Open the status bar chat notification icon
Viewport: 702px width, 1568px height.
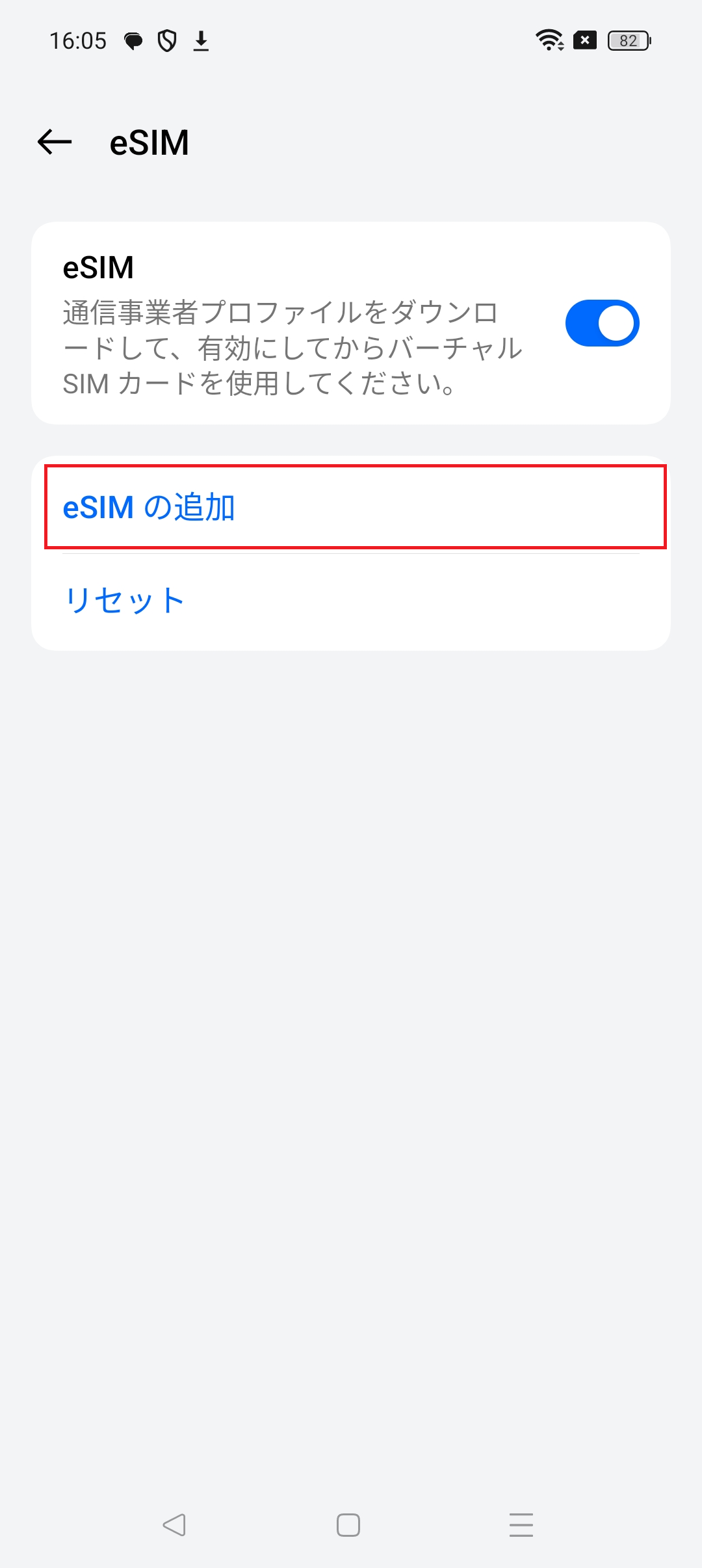133,40
